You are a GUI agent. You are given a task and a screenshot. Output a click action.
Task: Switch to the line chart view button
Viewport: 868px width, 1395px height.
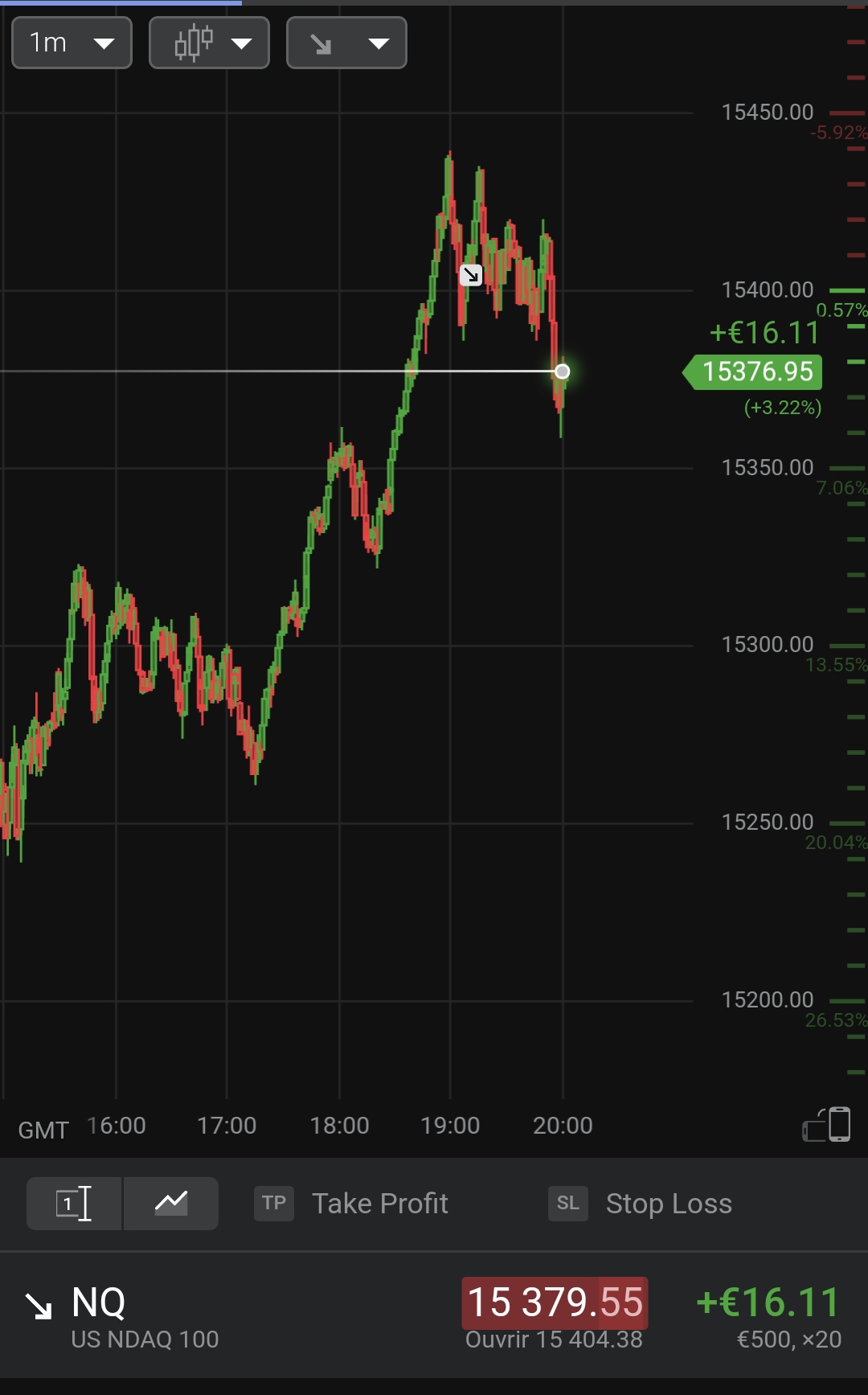[171, 1204]
